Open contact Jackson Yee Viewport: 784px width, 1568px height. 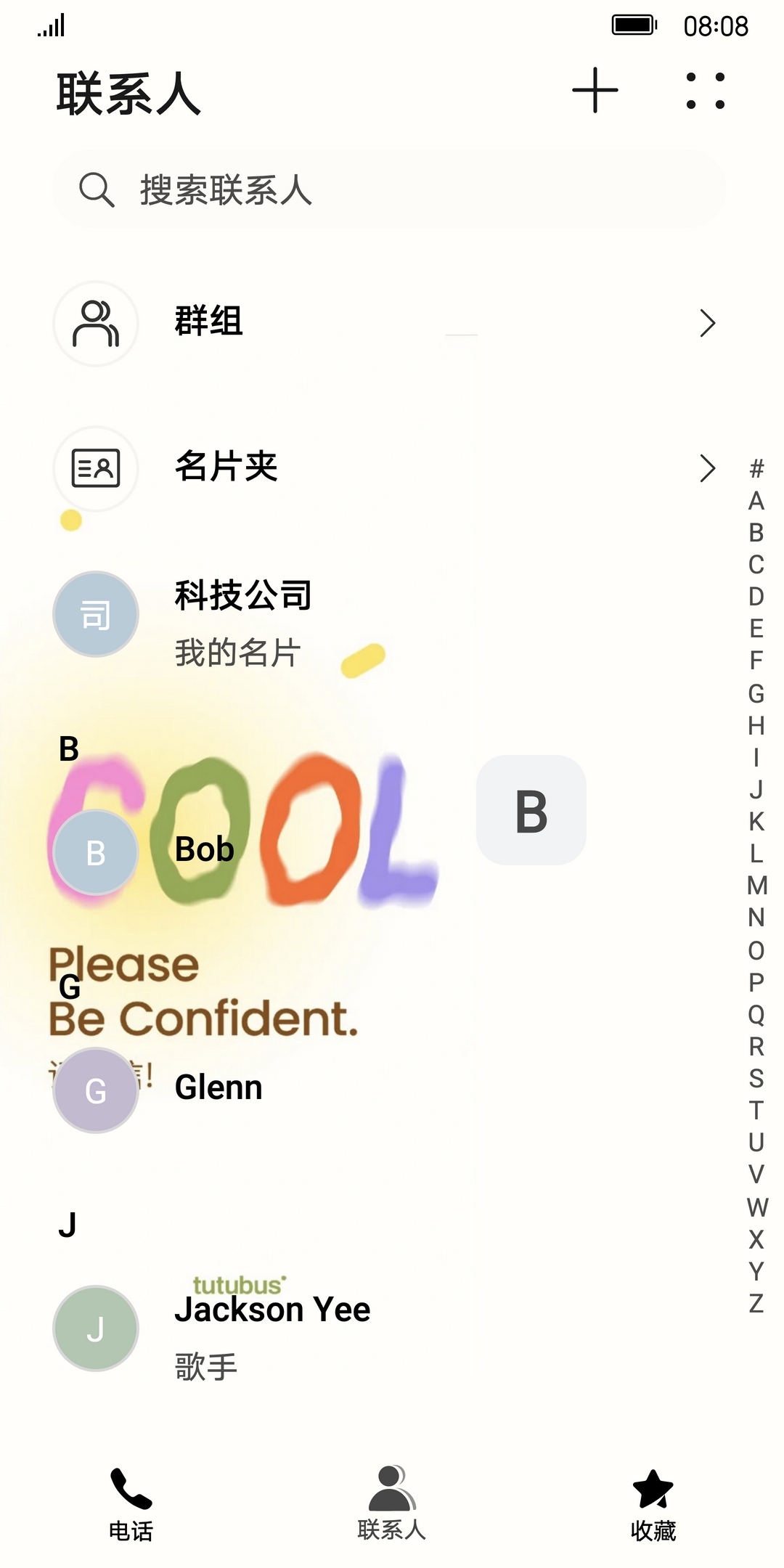(x=272, y=1328)
